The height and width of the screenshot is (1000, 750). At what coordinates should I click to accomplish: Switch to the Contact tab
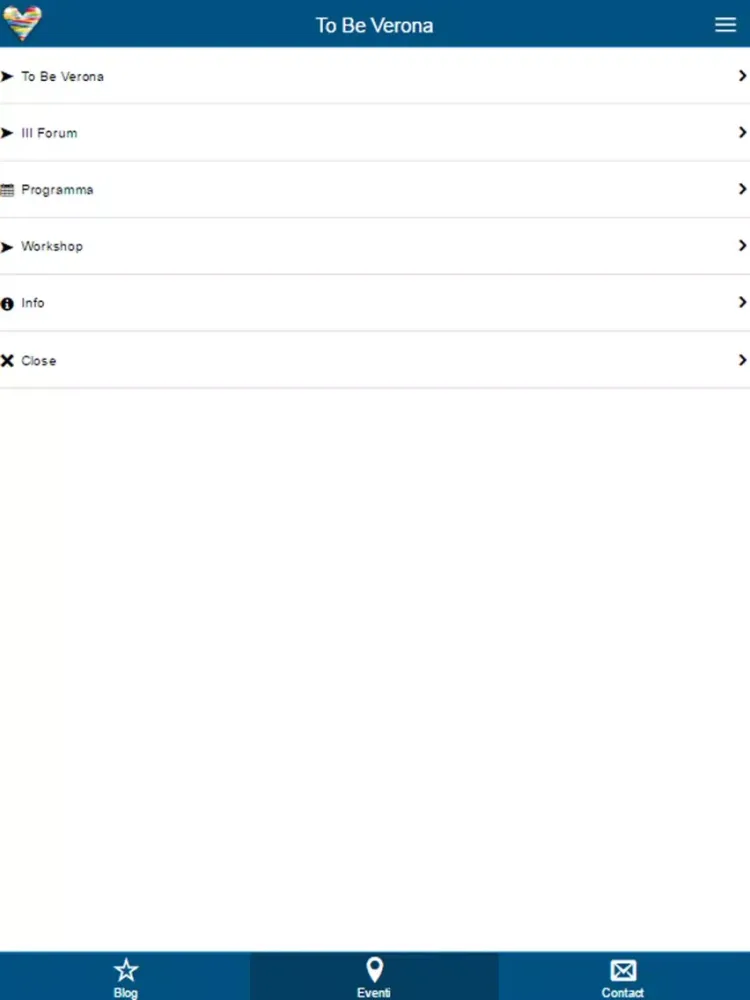point(623,976)
